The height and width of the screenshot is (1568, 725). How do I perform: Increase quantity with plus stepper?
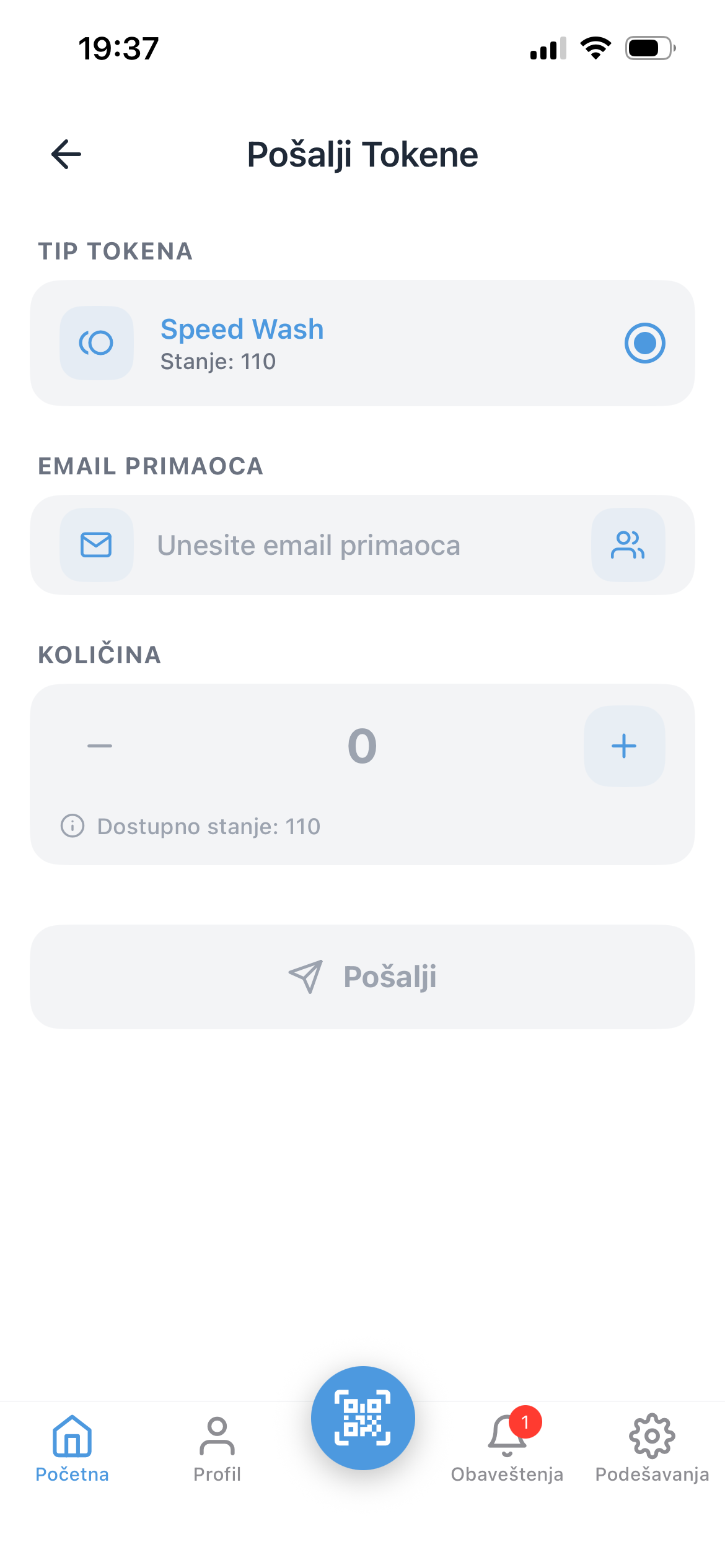coord(624,746)
